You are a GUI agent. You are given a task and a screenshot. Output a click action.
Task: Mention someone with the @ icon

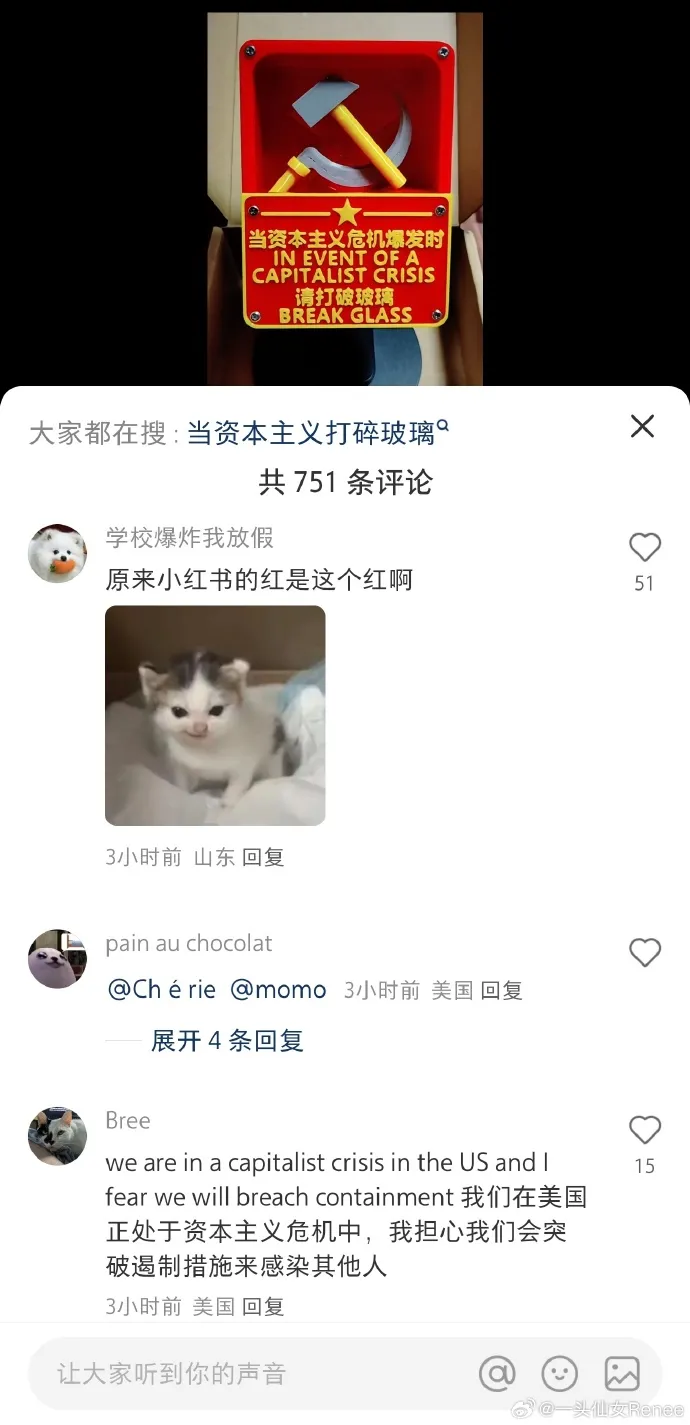coord(497,1374)
